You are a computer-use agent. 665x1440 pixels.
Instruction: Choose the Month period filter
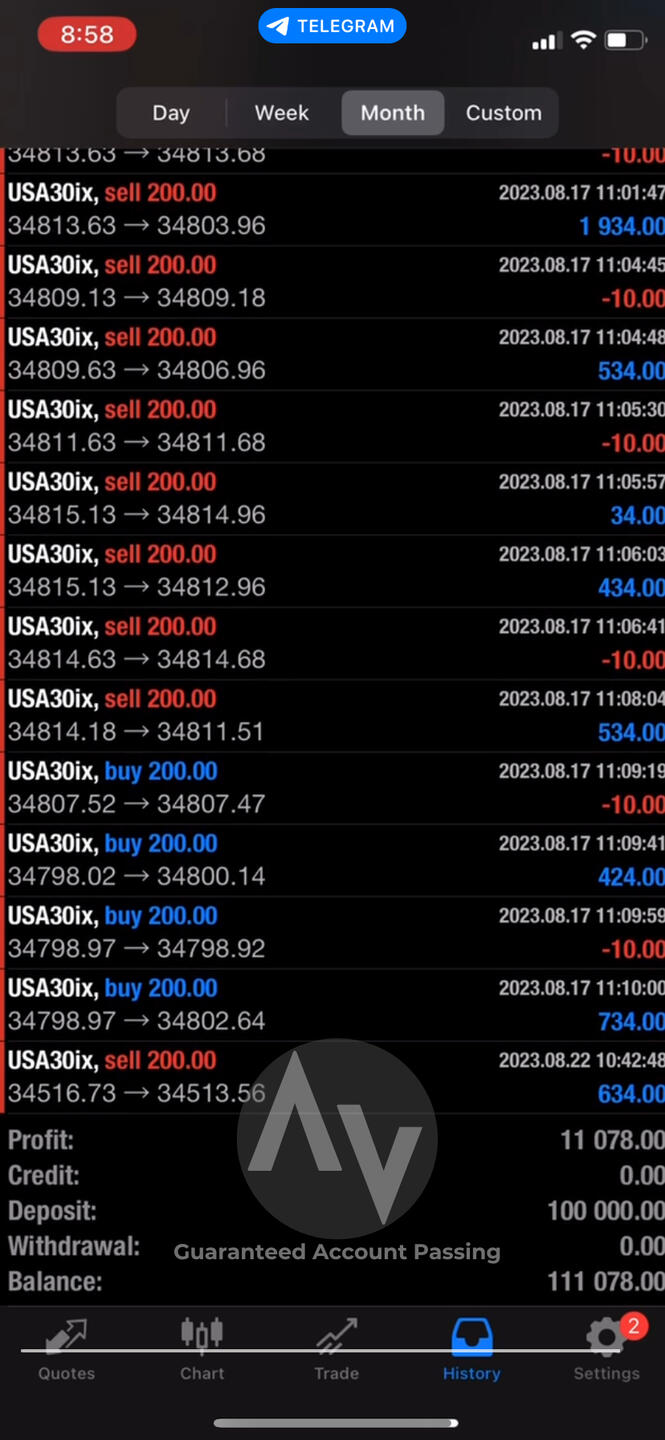(392, 113)
